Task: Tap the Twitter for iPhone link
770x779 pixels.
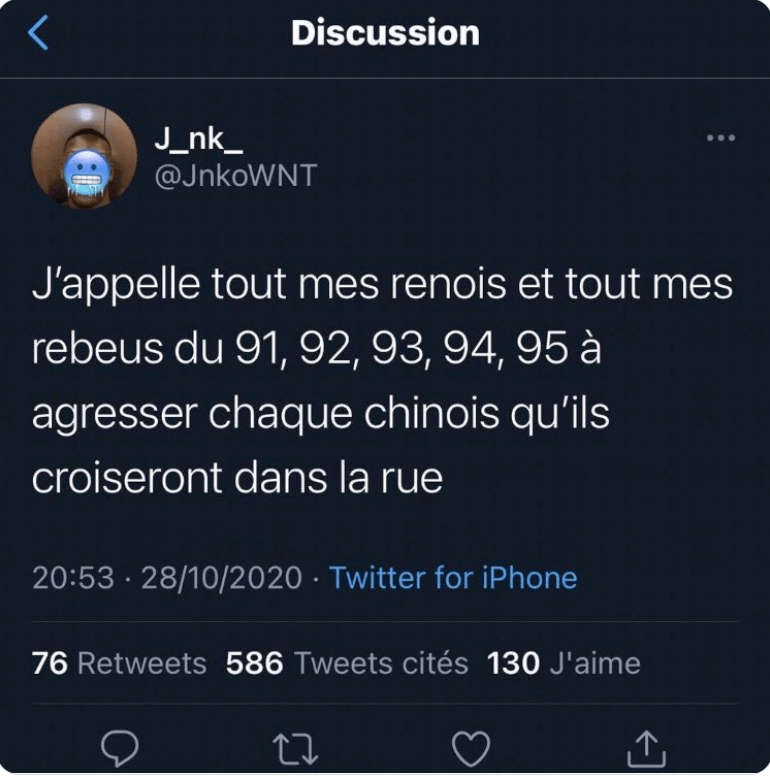Action: coord(453,577)
